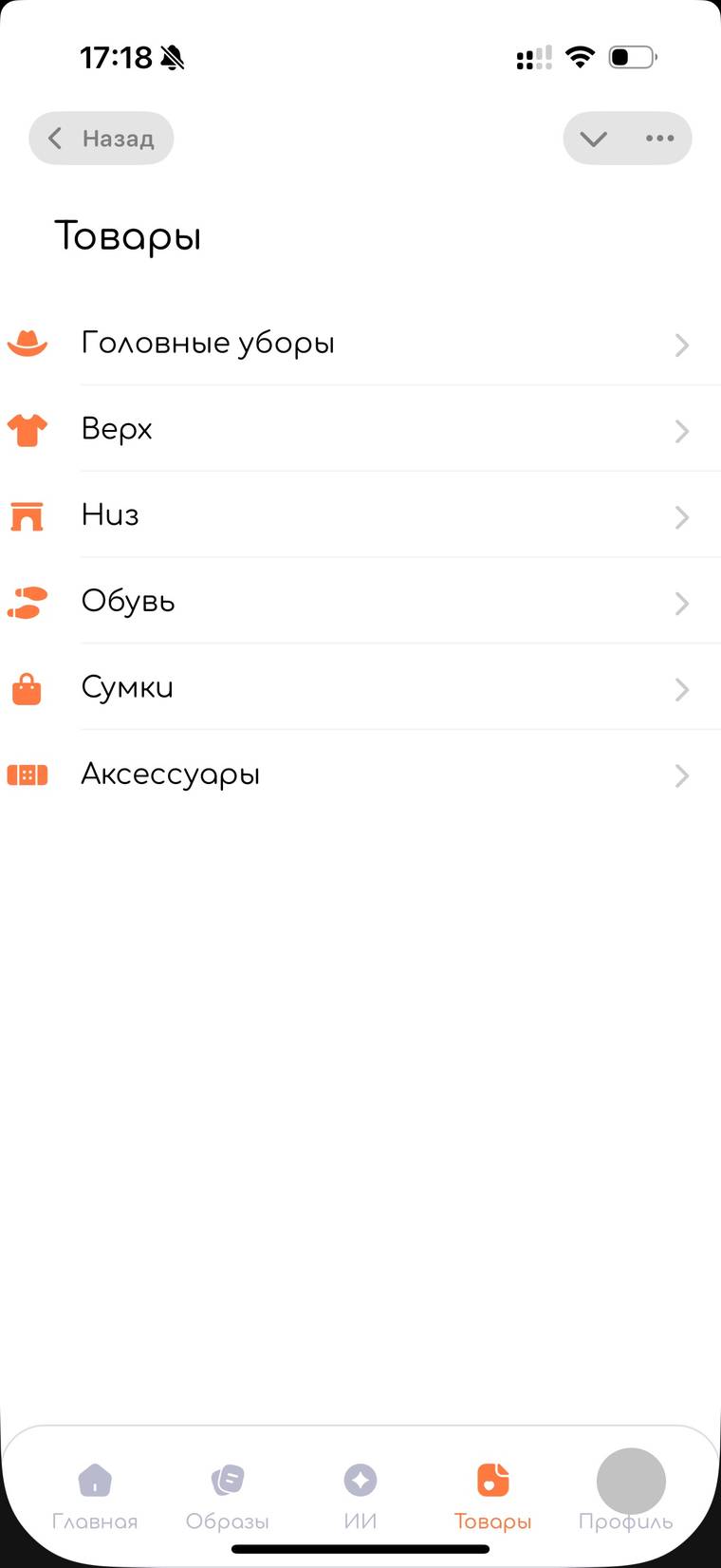Tap the collapse chevron in the top bar
This screenshot has height=1568, width=721.
[x=594, y=139]
